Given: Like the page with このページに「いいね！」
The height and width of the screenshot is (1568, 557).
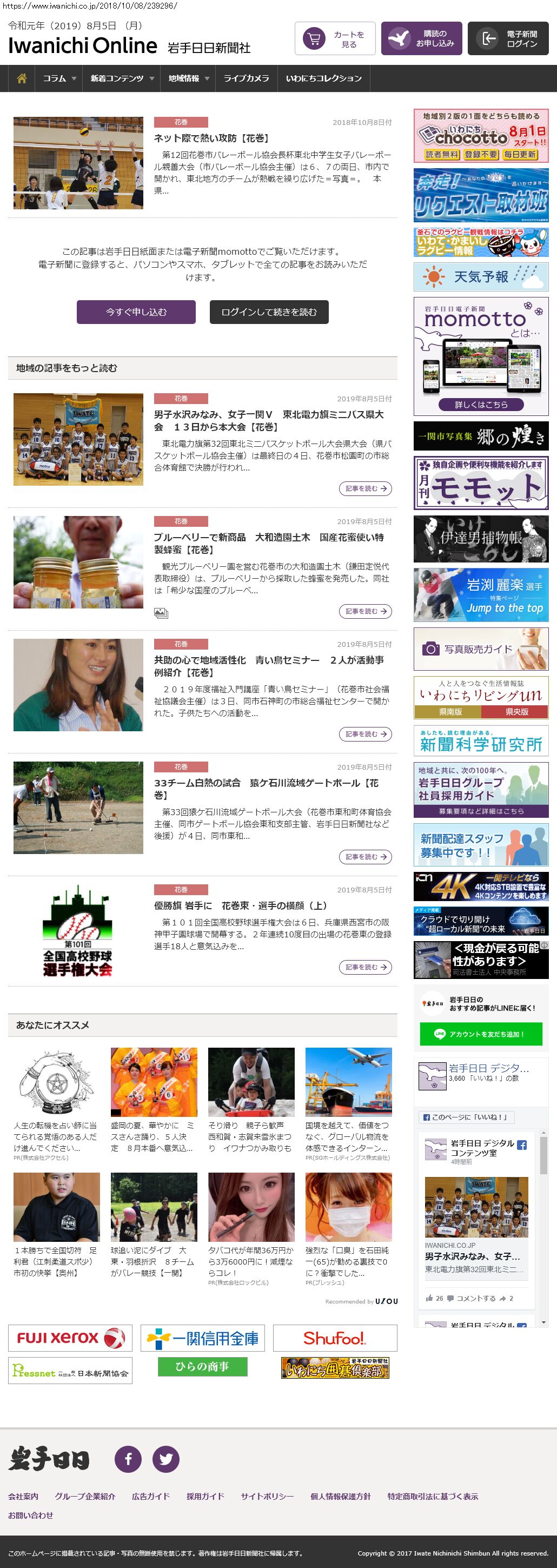Looking at the screenshot, I should click(467, 1117).
